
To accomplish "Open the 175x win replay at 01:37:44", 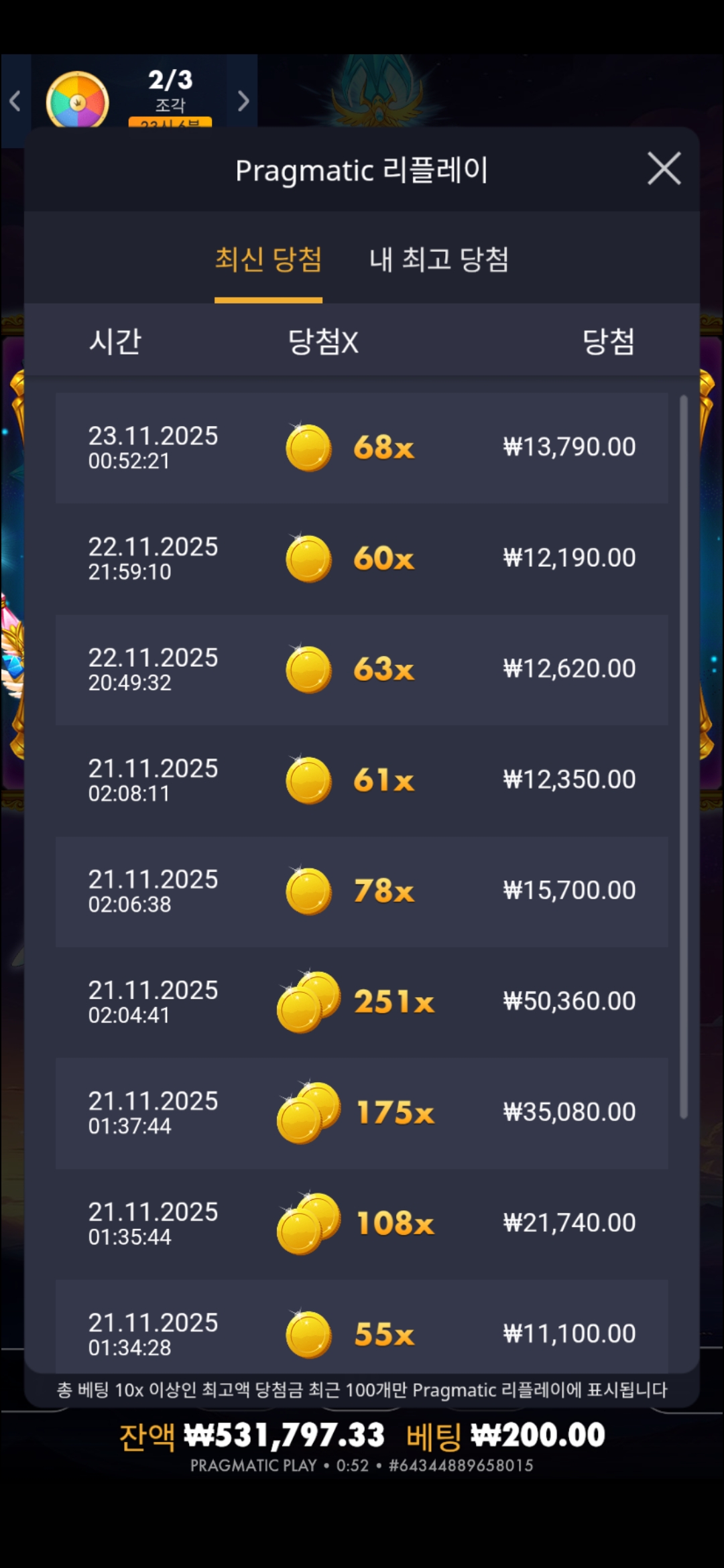I will coord(362,1112).
